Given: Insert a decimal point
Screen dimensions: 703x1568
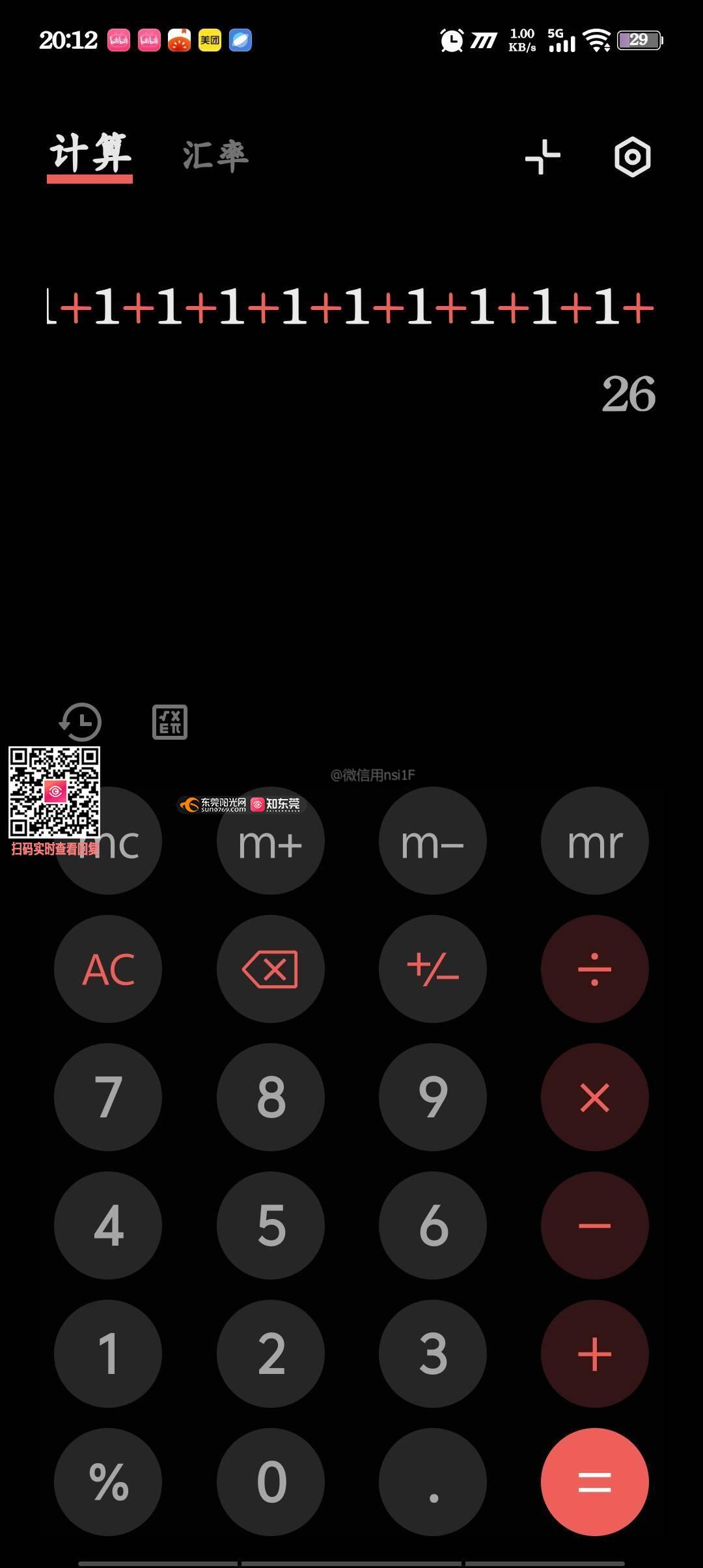Looking at the screenshot, I should (433, 1482).
